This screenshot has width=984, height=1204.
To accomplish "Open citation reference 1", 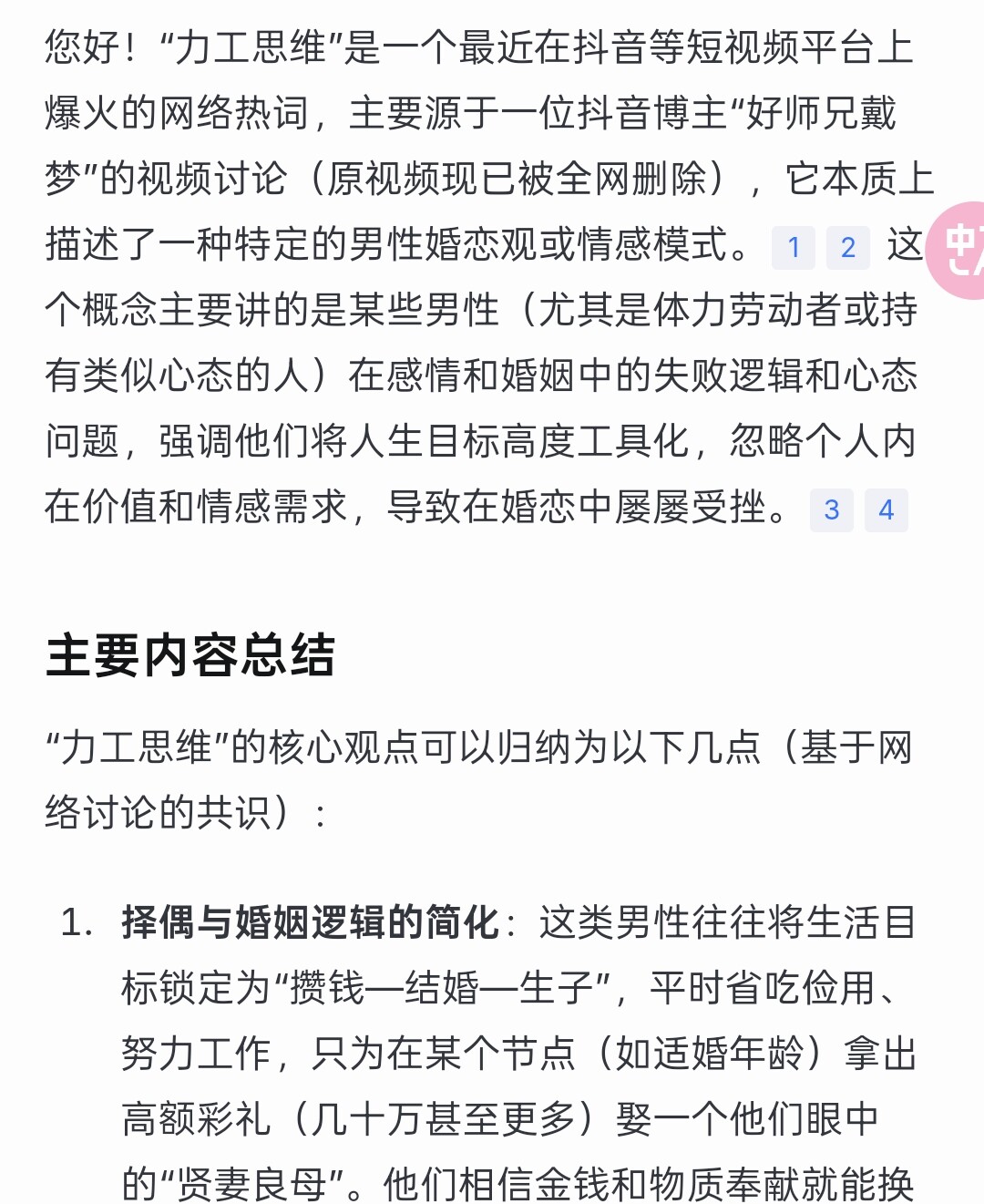I will click(x=793, y=247).
